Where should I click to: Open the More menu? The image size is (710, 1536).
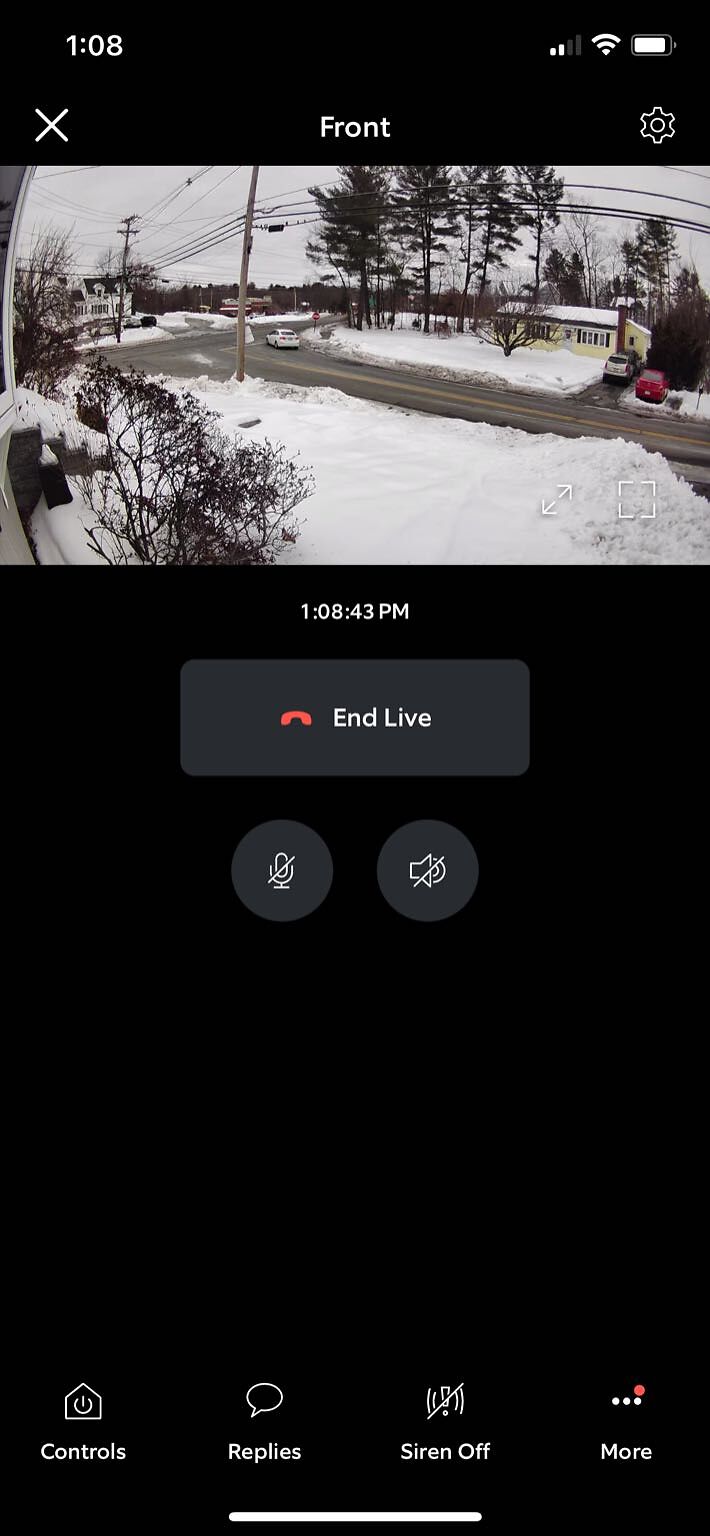click(626, 1422)
